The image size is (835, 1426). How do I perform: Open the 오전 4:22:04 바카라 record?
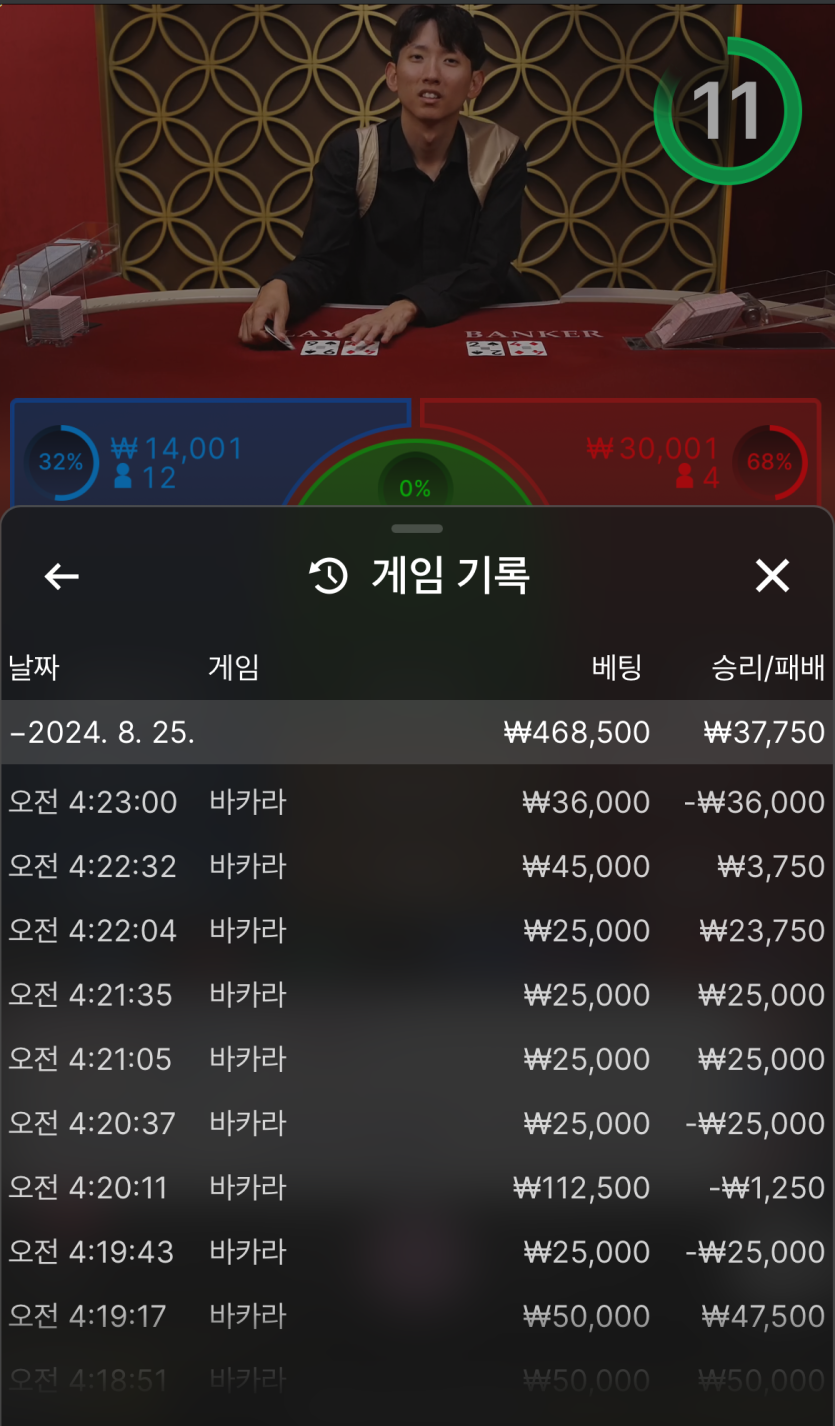[x=416, y=930]
